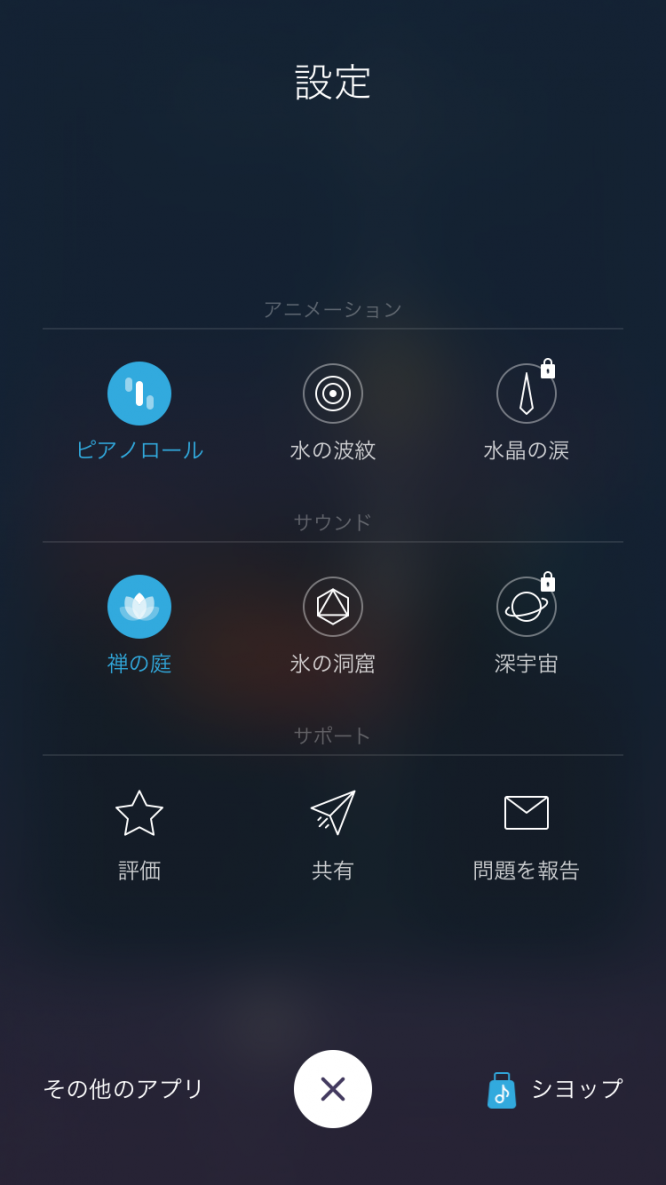Pick the locked 深宇宙 sound
Viewport: 666px width, 1185px height.
526,607
